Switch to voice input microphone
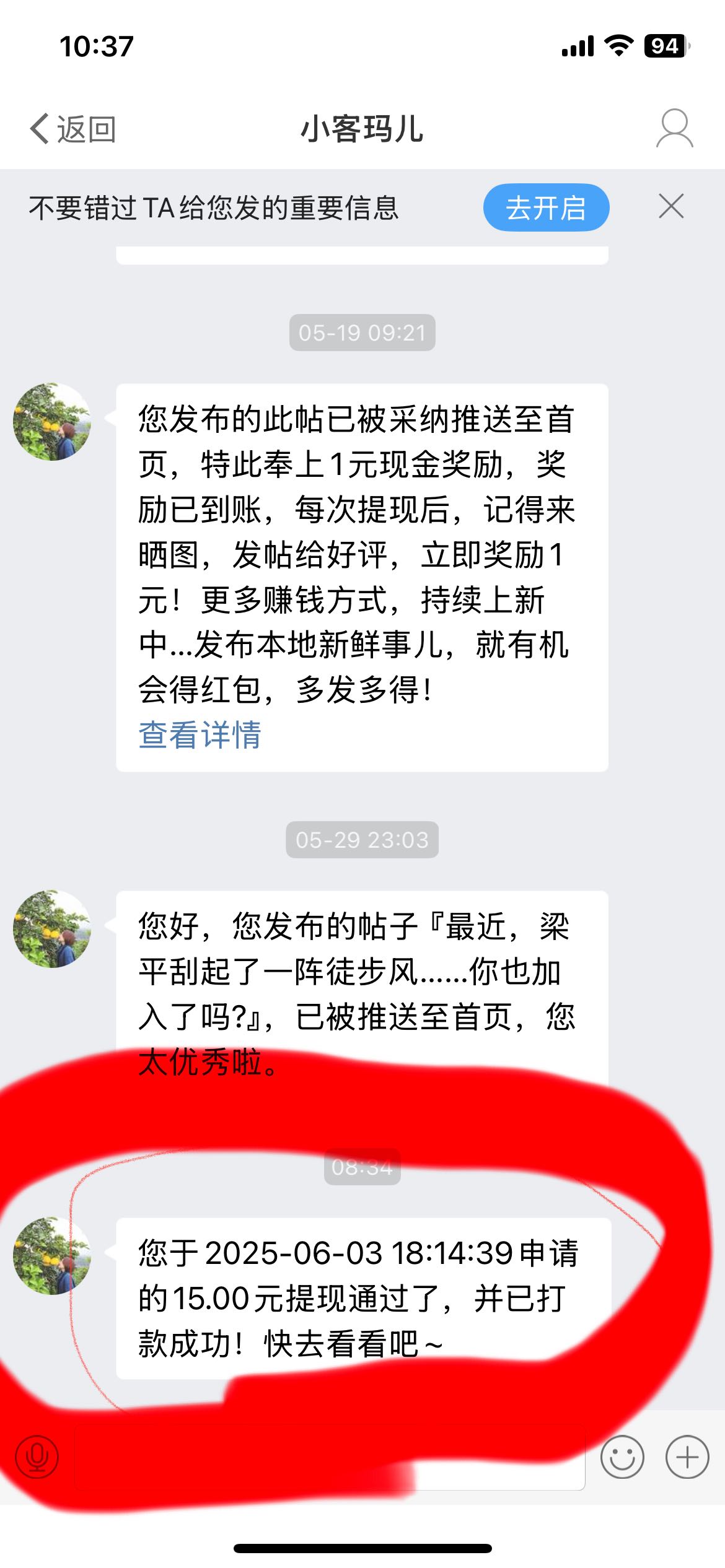Viewport: 725px width, 1568px height. point(37,1457)
